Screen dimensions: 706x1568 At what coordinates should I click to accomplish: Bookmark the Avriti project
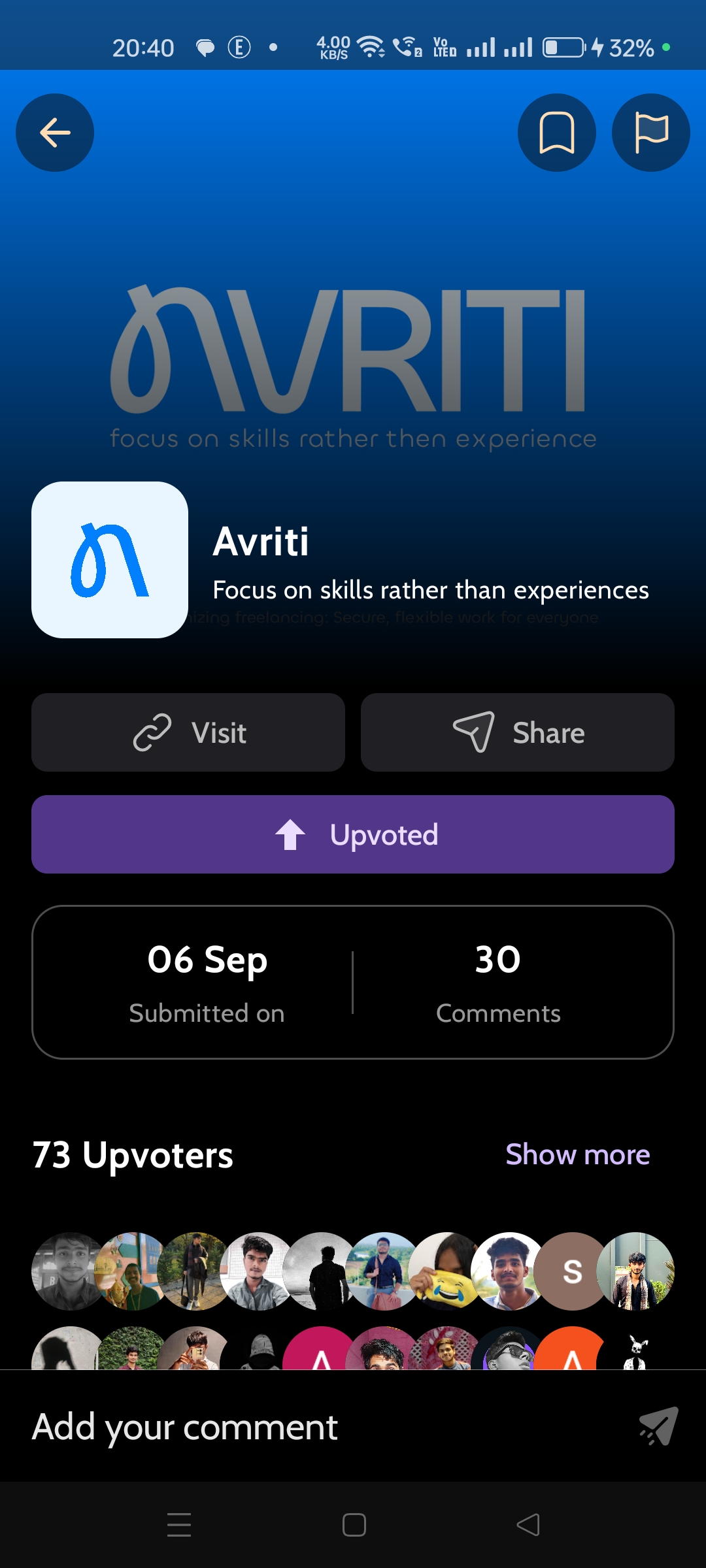(556, 133)
